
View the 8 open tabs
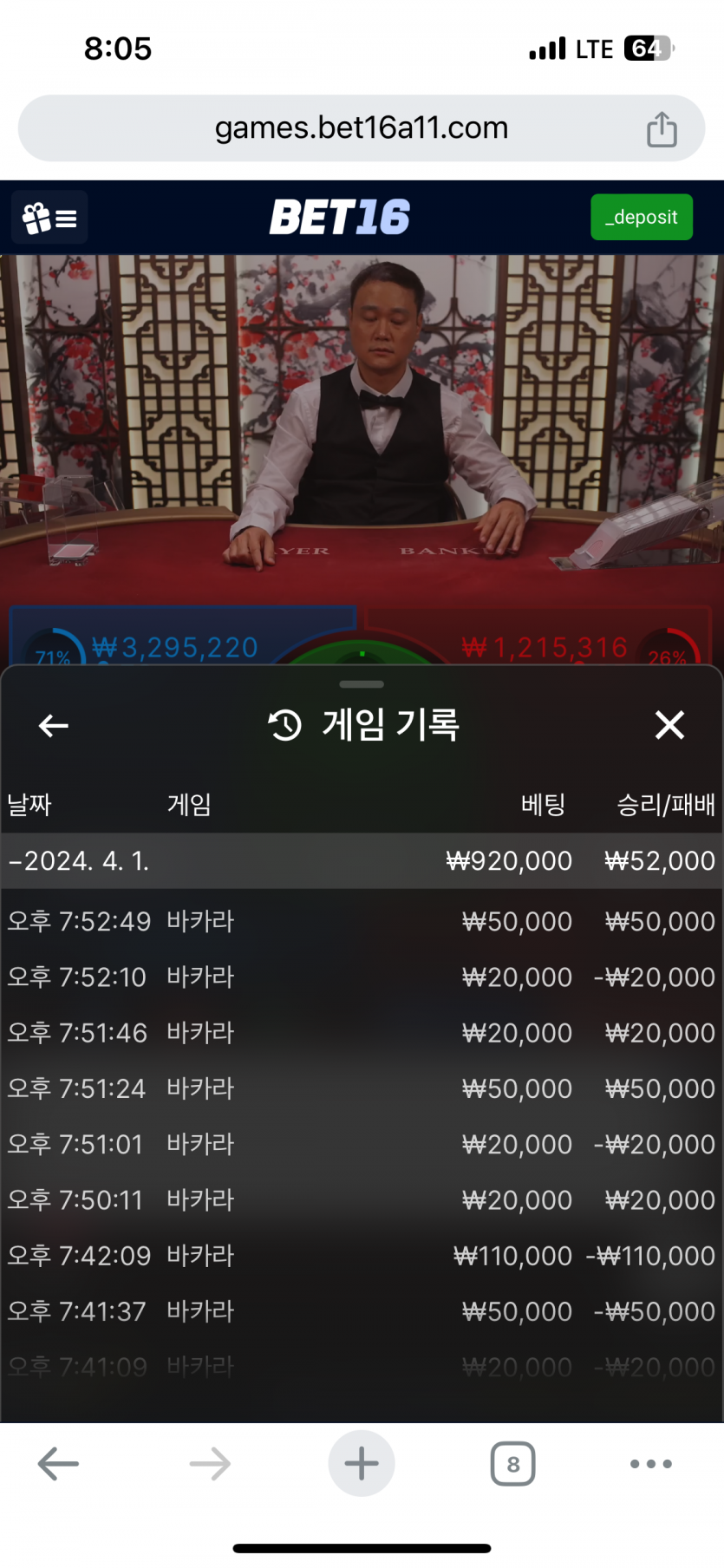point(512,1464)
